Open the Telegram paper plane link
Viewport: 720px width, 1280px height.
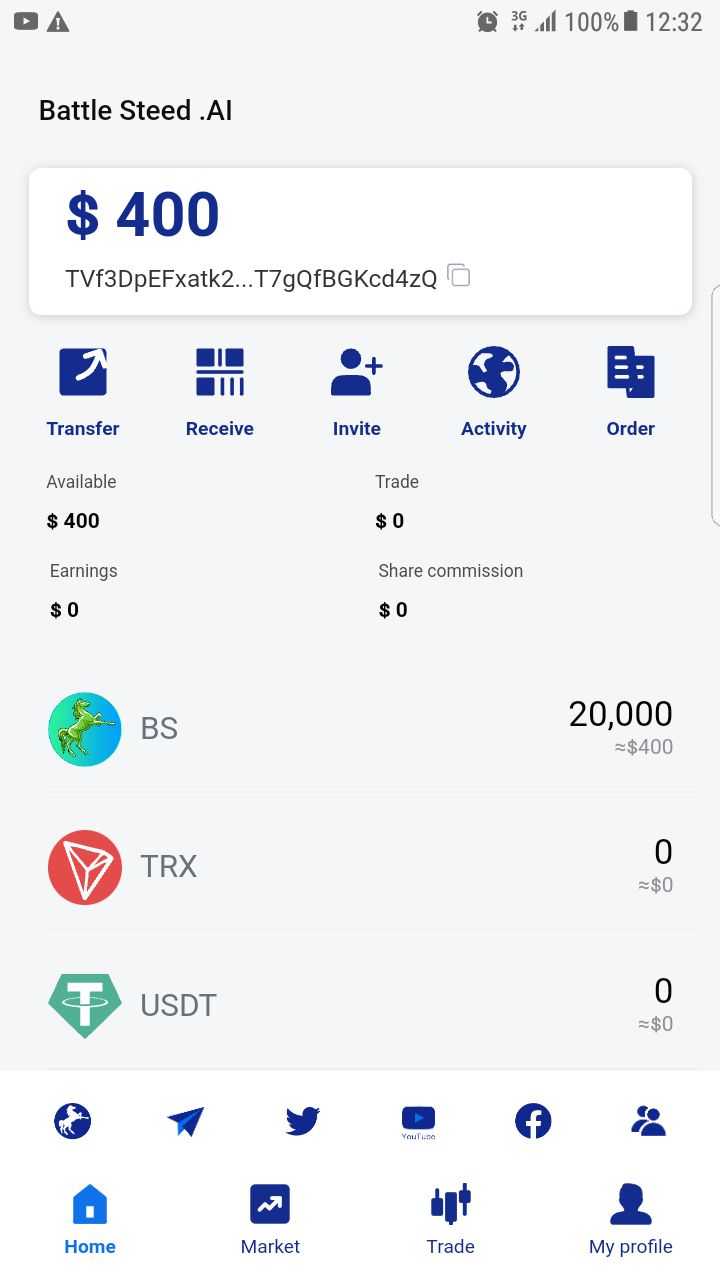pos(186,1121)
